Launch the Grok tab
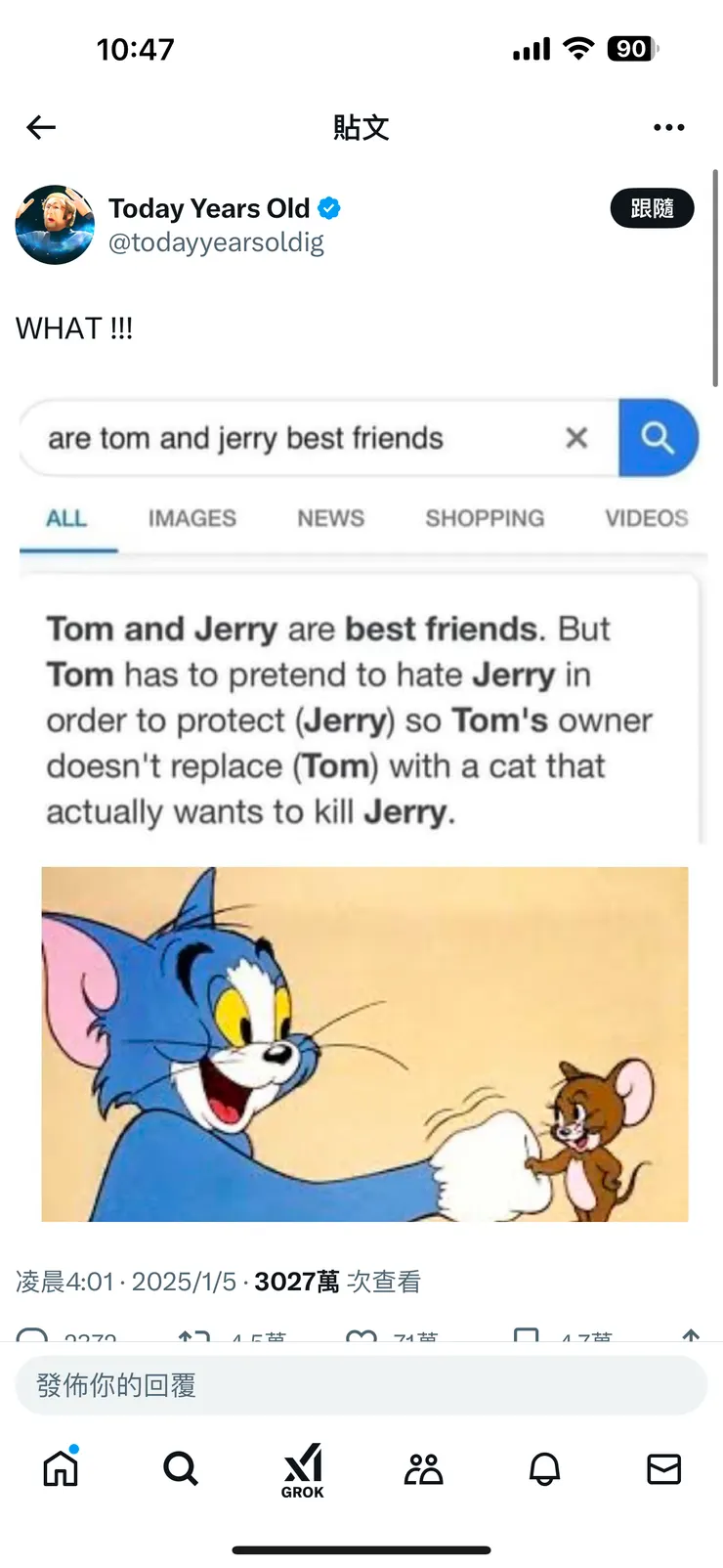Screen dimensions: 723x1568 pyautogui.click(x=302, y=1470)
